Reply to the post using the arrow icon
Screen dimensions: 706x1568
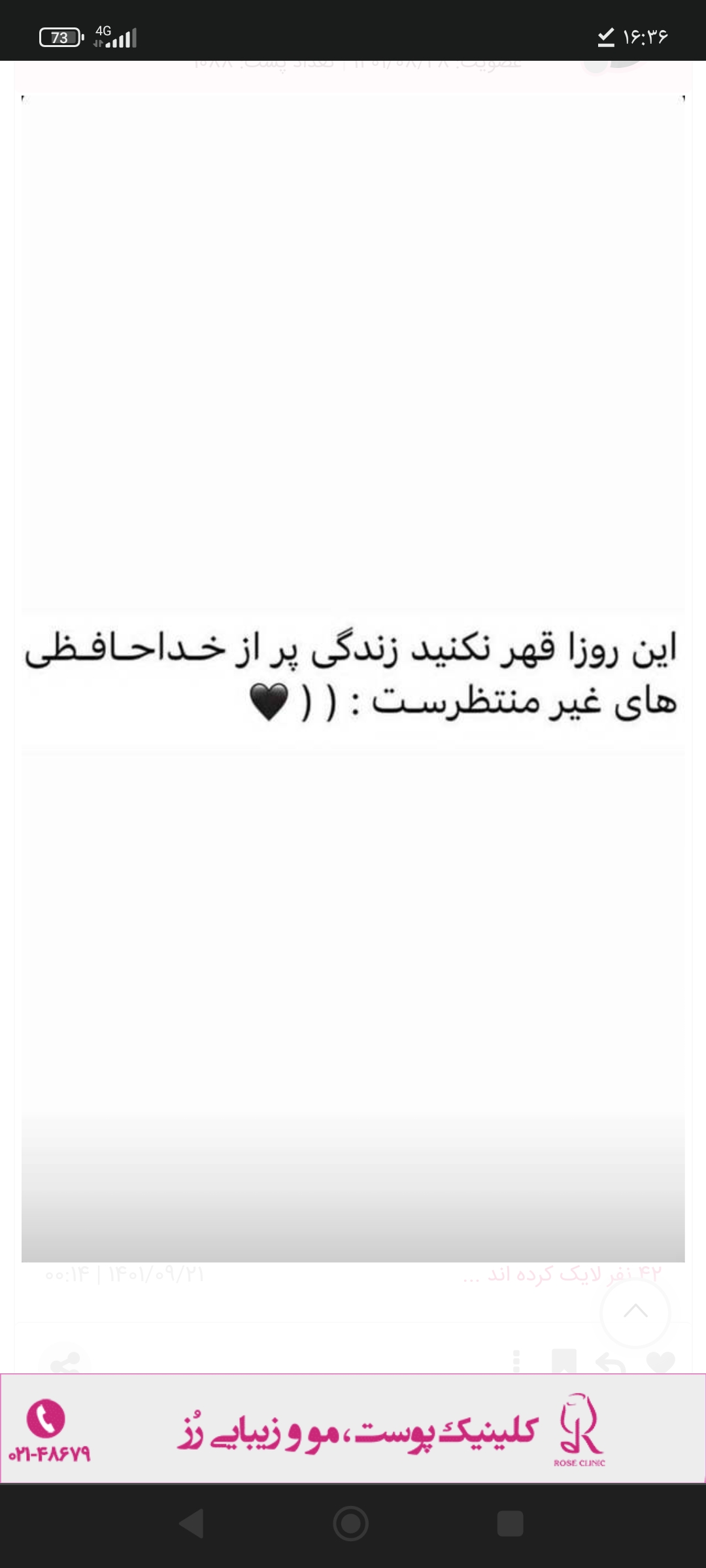(x=611, y=1363)
